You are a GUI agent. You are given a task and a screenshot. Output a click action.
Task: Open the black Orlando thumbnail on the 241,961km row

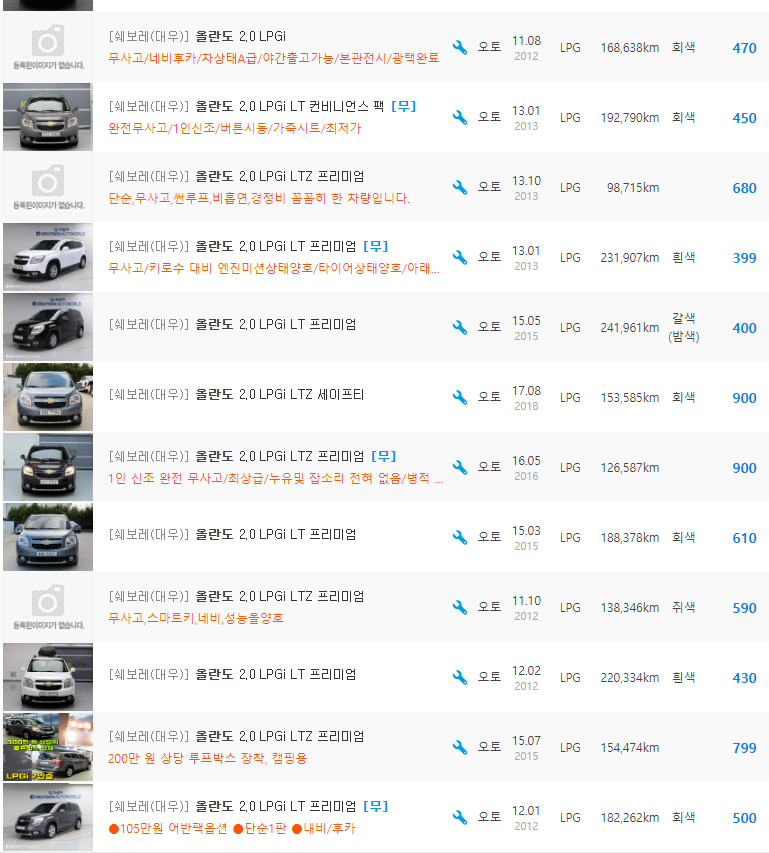click(47, 327)
